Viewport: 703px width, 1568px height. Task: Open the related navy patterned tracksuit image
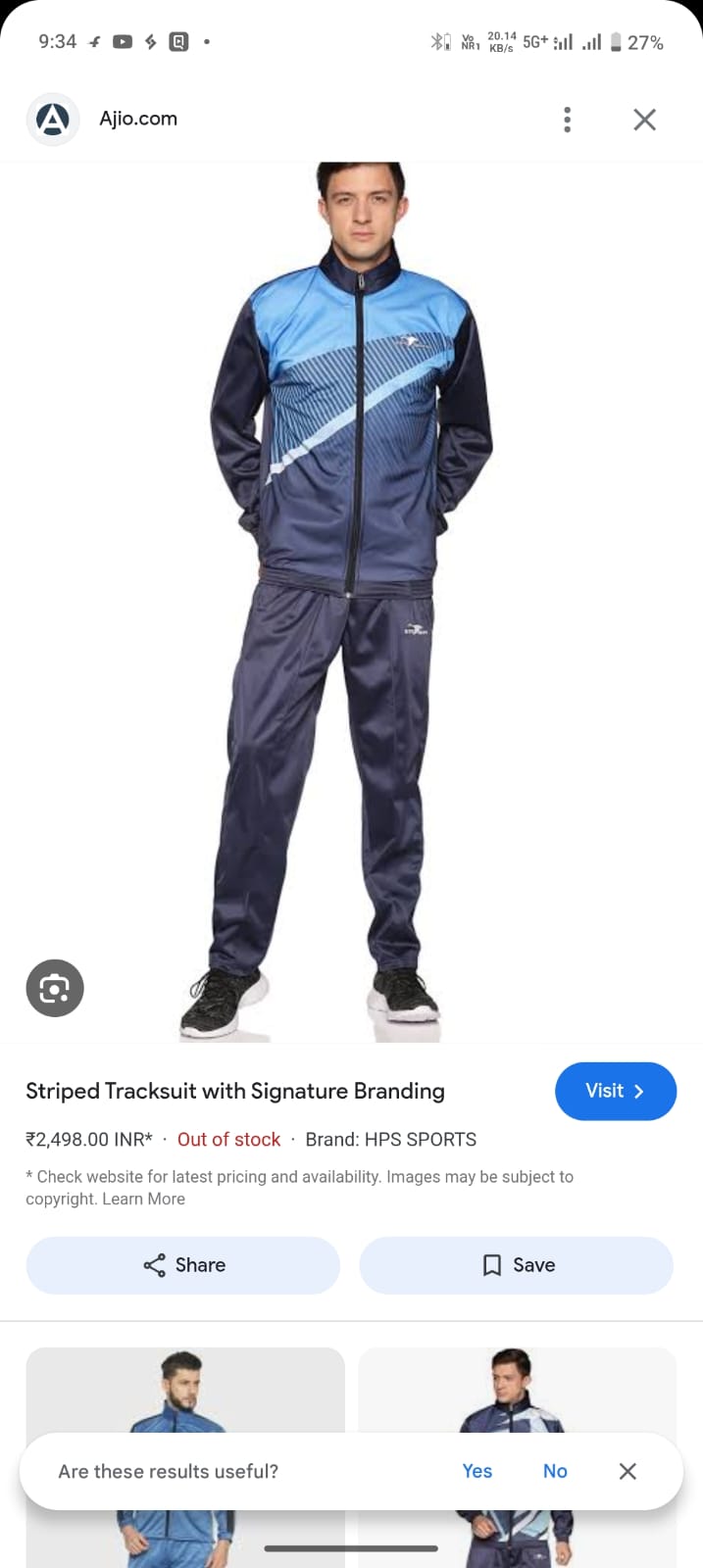pyautogui.click(x=517, y=1392)
